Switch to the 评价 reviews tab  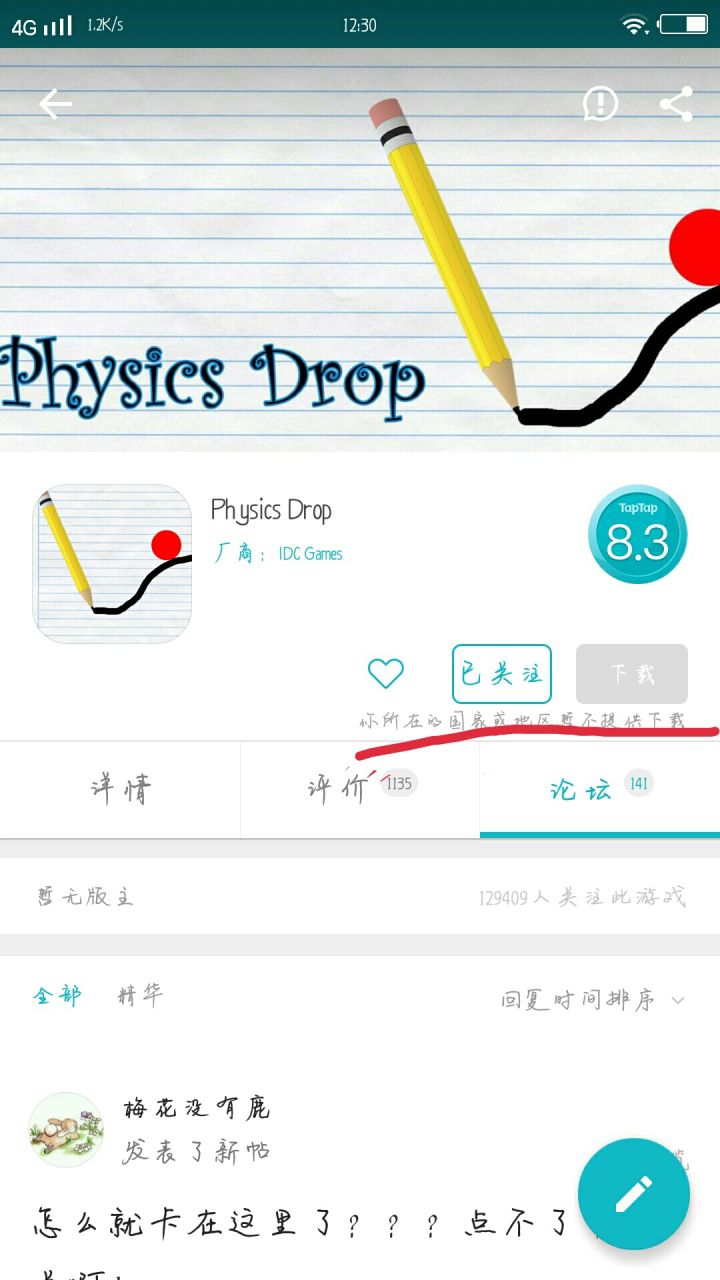coord(360,789)
